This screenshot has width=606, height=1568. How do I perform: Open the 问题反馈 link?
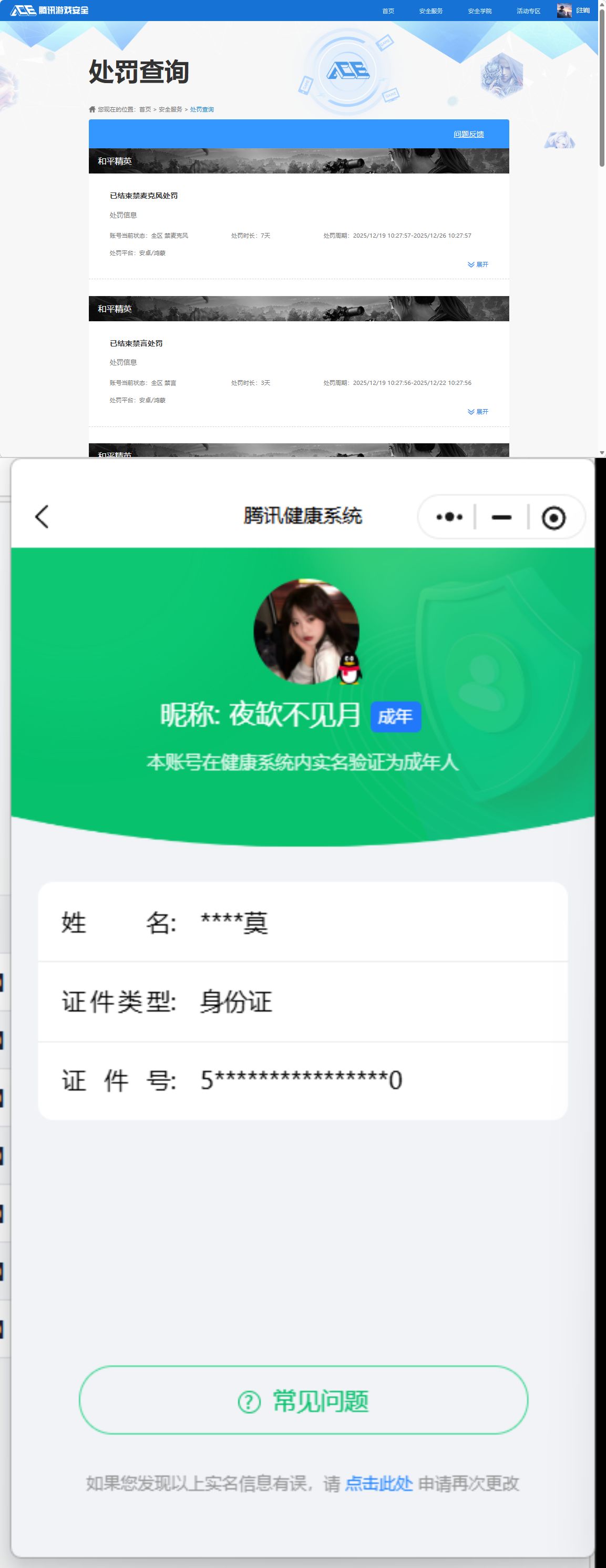point(468,134)
